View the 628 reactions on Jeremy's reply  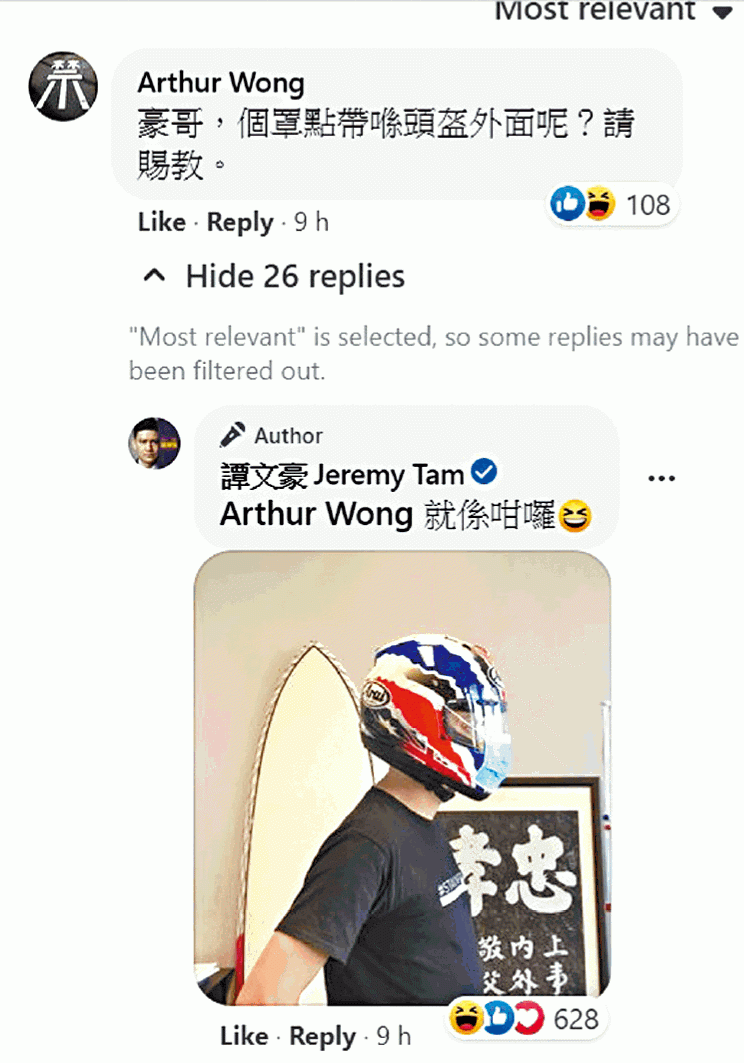[525, 1019]
